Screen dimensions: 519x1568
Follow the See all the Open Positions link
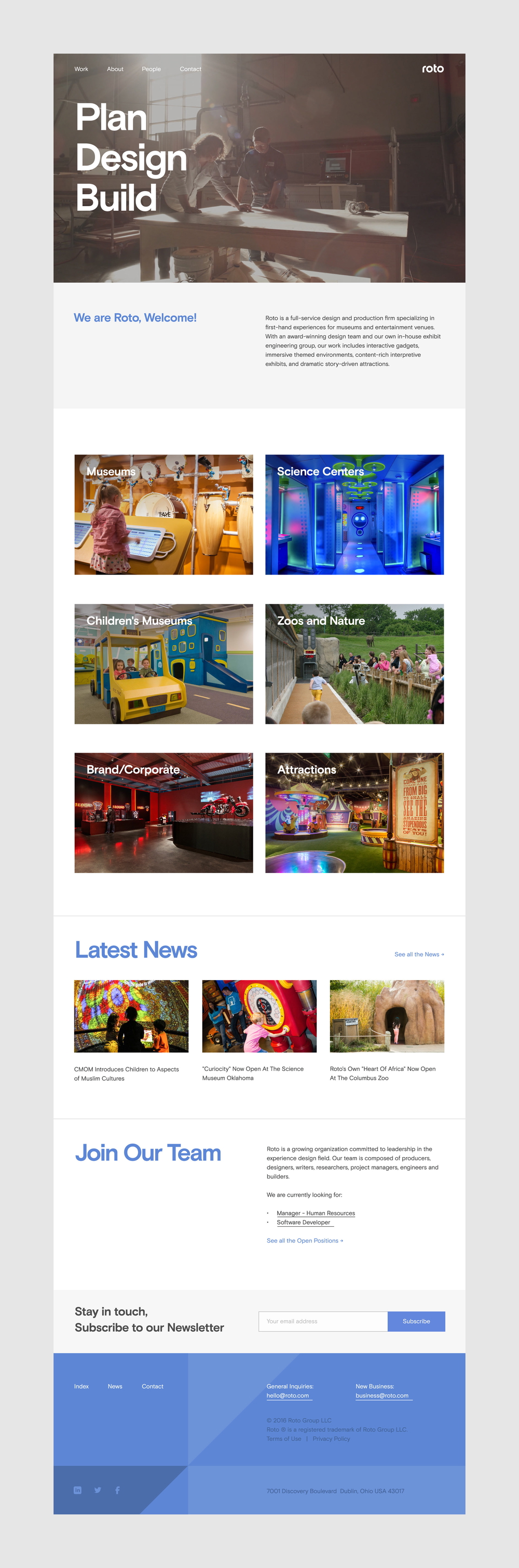tap(304, 1240)
